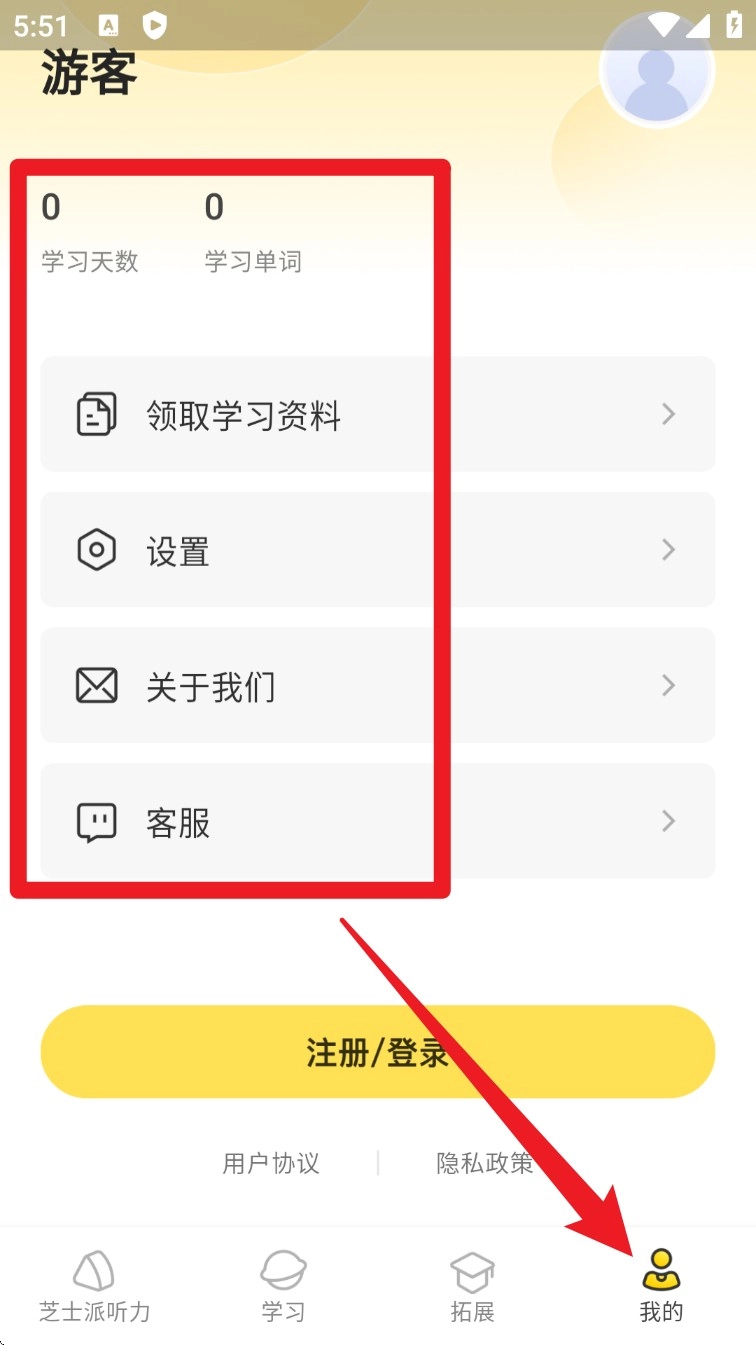This screenshot has height=1345, width=756.
Task: Tap the guest profile avatar
Action: pos(657,72)
